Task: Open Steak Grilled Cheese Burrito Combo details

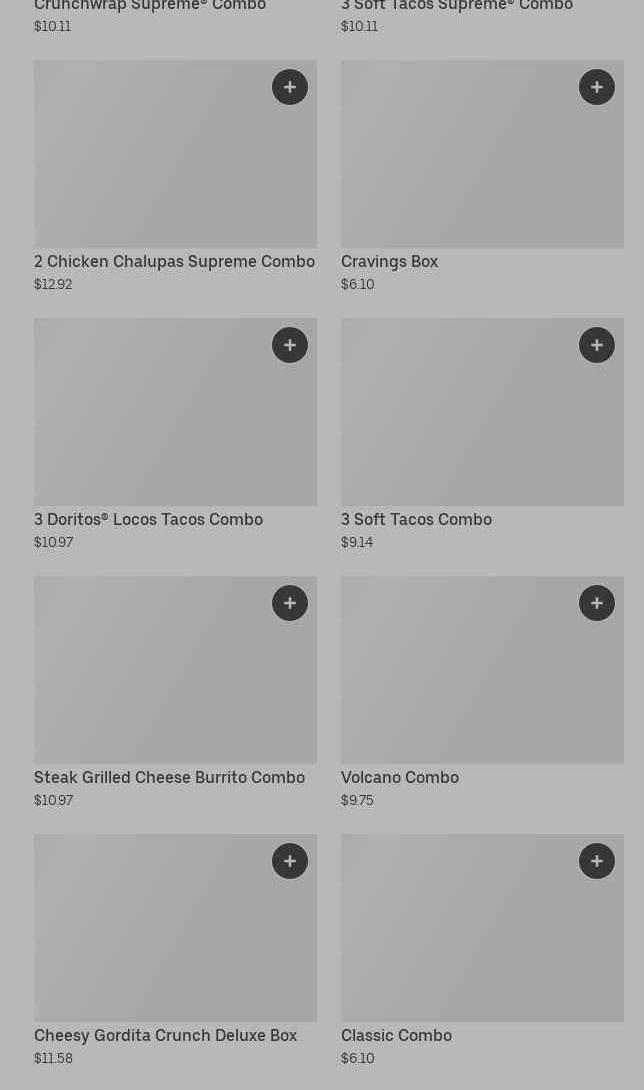Action: coord(175,692)
